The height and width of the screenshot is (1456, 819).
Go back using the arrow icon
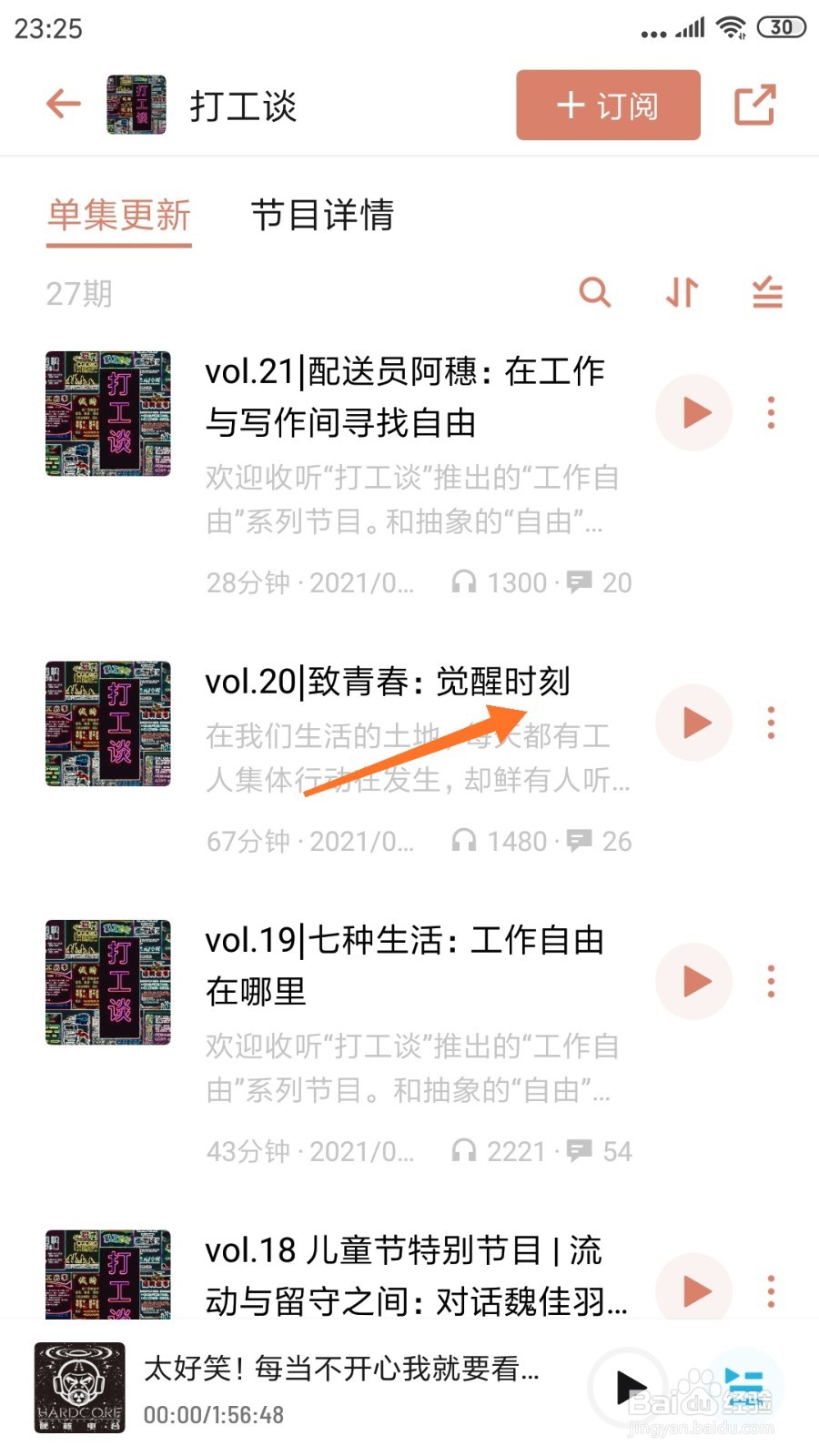coord(64,104)
